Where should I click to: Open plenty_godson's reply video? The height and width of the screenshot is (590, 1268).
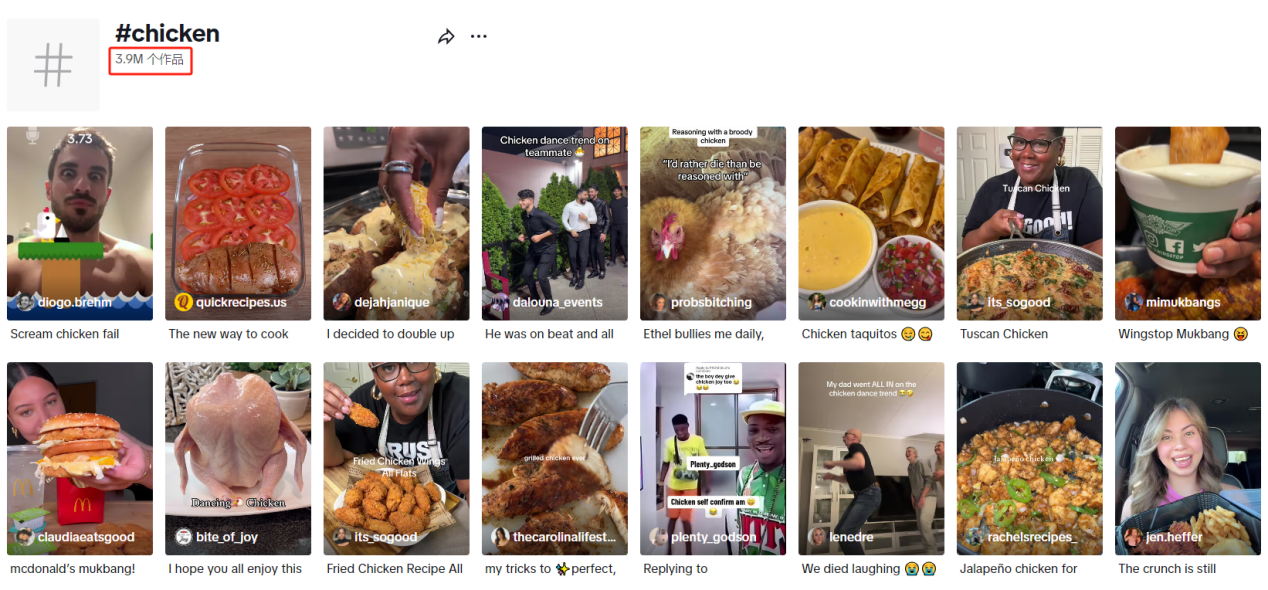tap(713, 458)
